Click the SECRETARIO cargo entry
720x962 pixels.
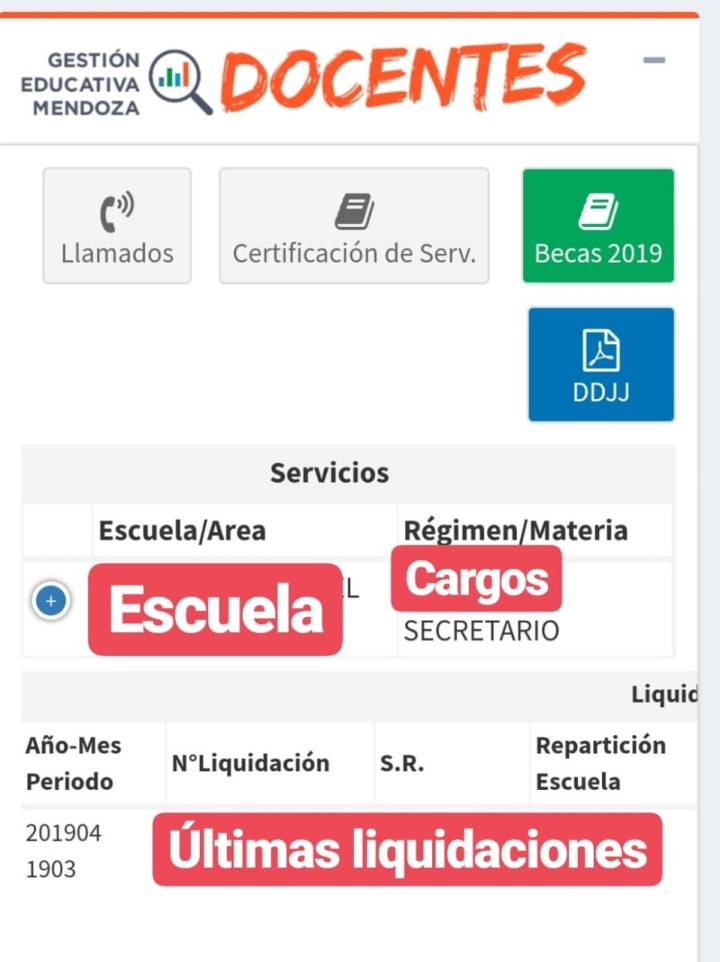pos(481,631)
